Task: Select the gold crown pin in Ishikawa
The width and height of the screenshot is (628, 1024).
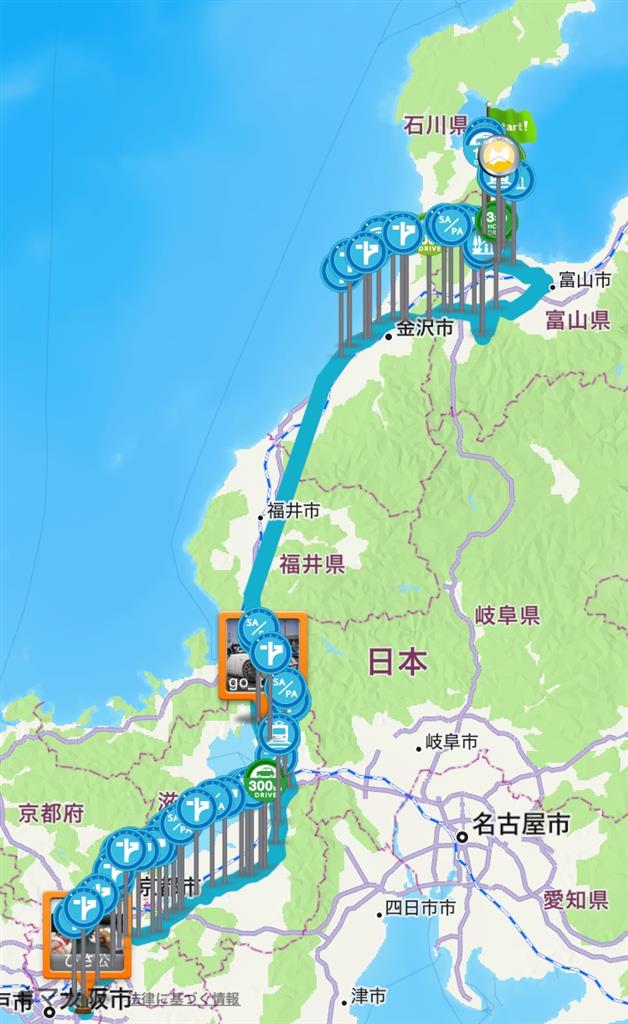Action: pos(498,155)
